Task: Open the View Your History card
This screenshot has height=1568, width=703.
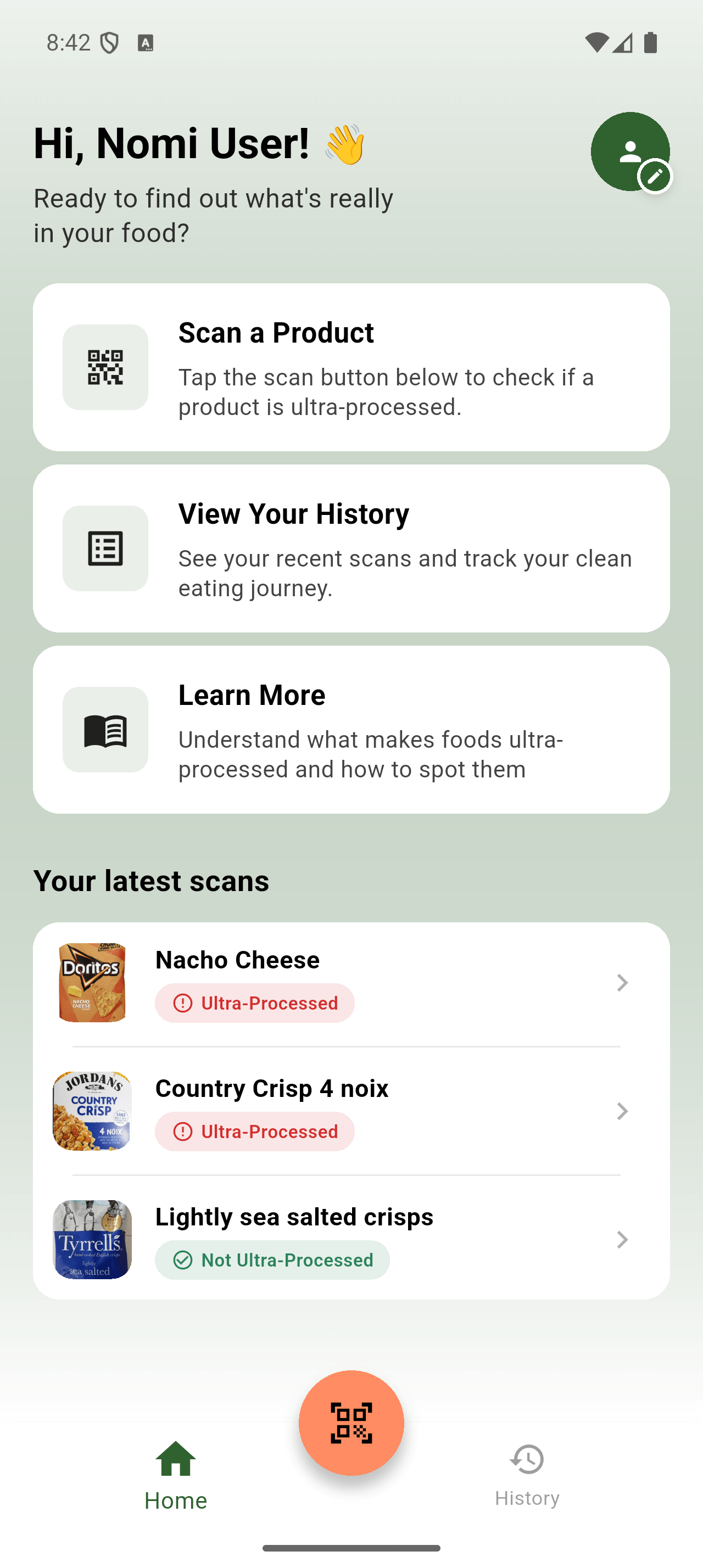Action: tap(351, 548)
